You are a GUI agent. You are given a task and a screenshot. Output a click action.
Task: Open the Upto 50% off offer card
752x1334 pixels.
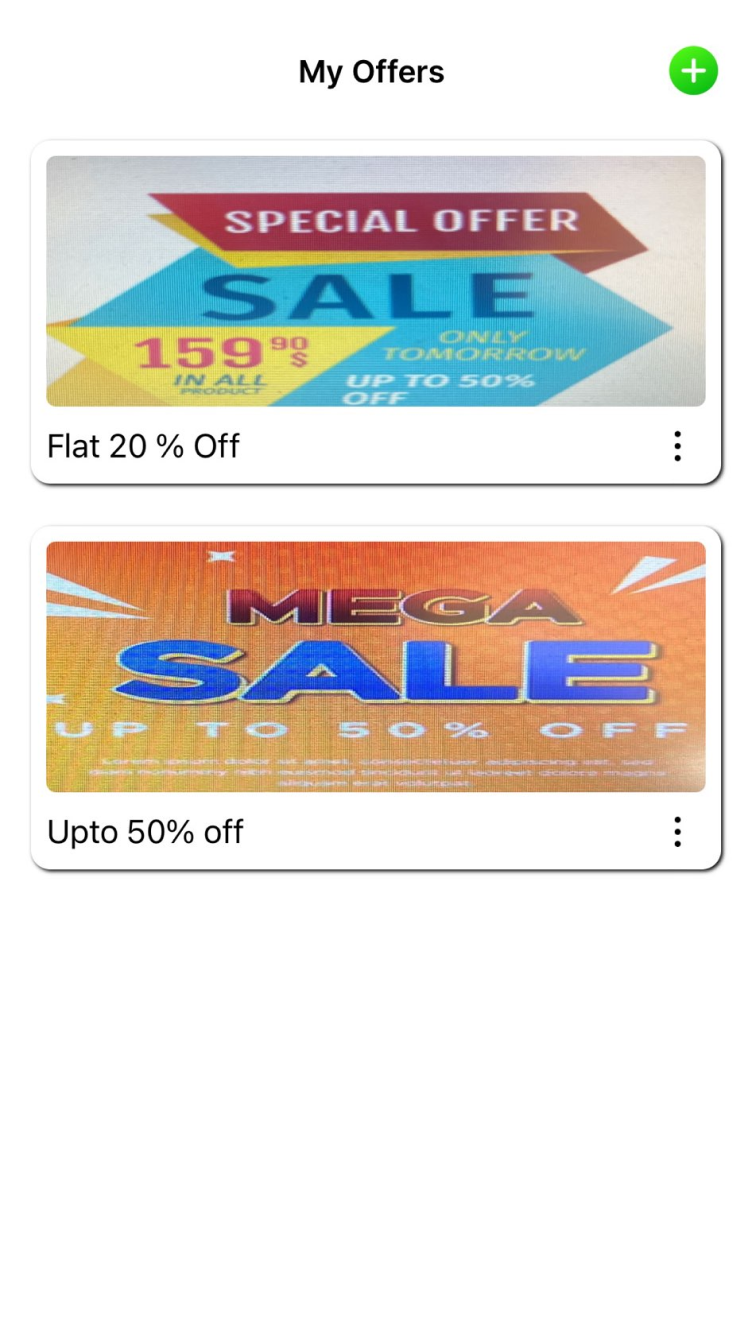tap(375, 667)
